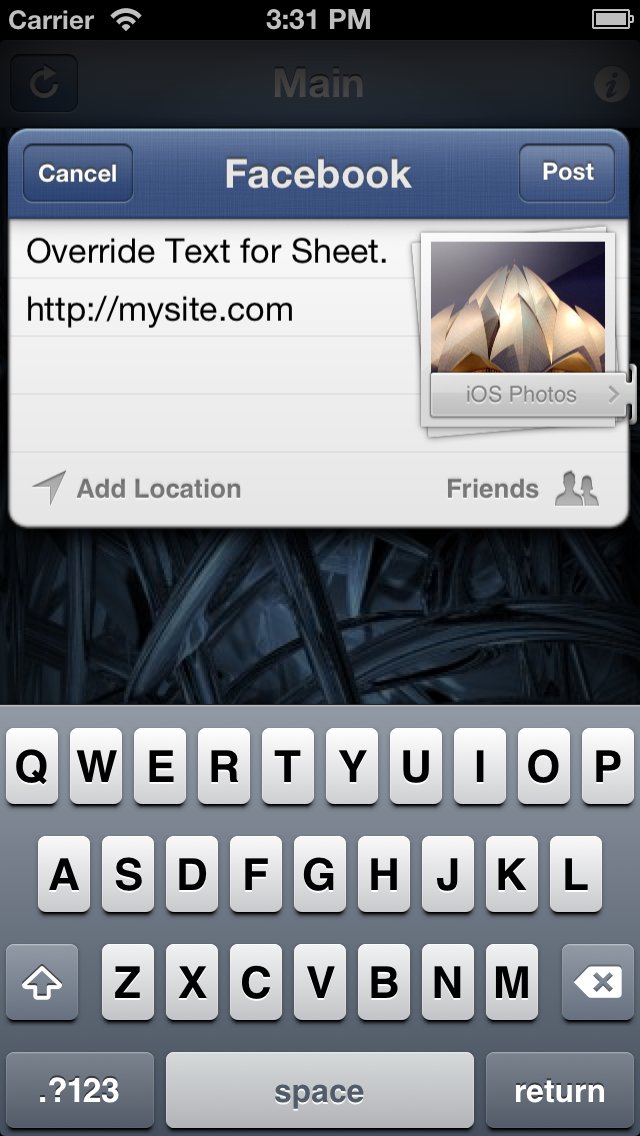This screenshot has height=1136, width=640.
Task: Tap the post text field to edit it
Action: point(214,335)
